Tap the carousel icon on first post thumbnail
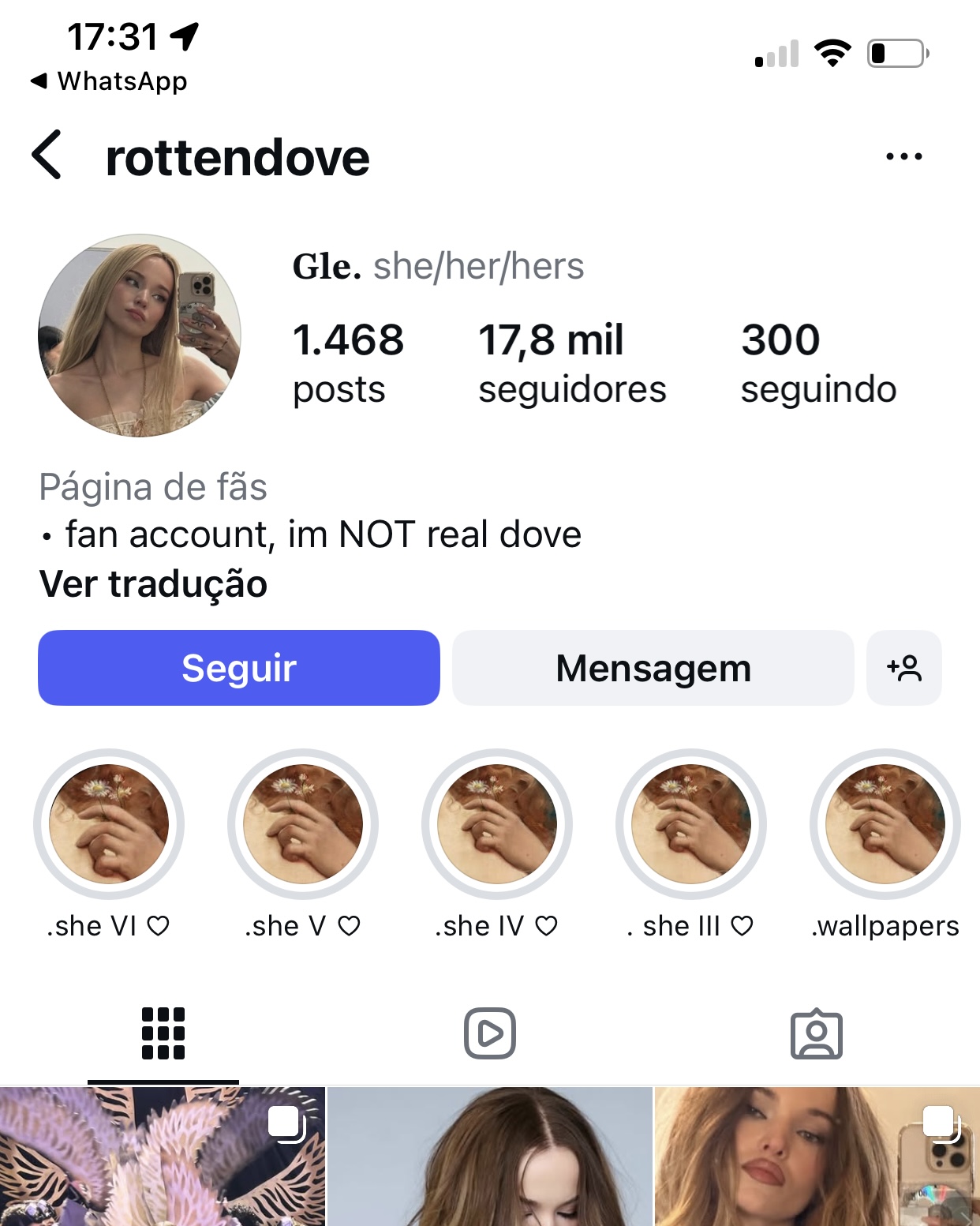 286,1124
